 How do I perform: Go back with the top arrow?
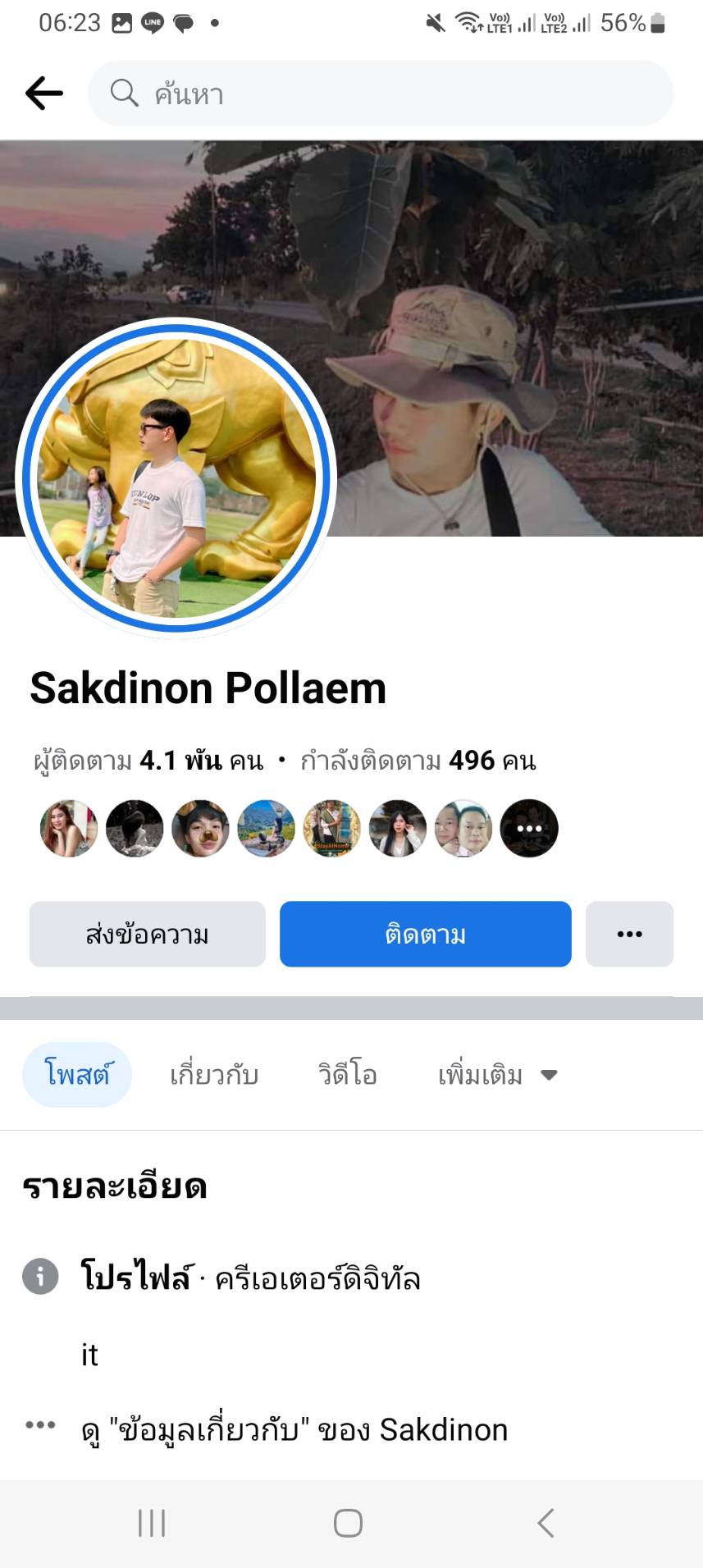tap(44, 94)
